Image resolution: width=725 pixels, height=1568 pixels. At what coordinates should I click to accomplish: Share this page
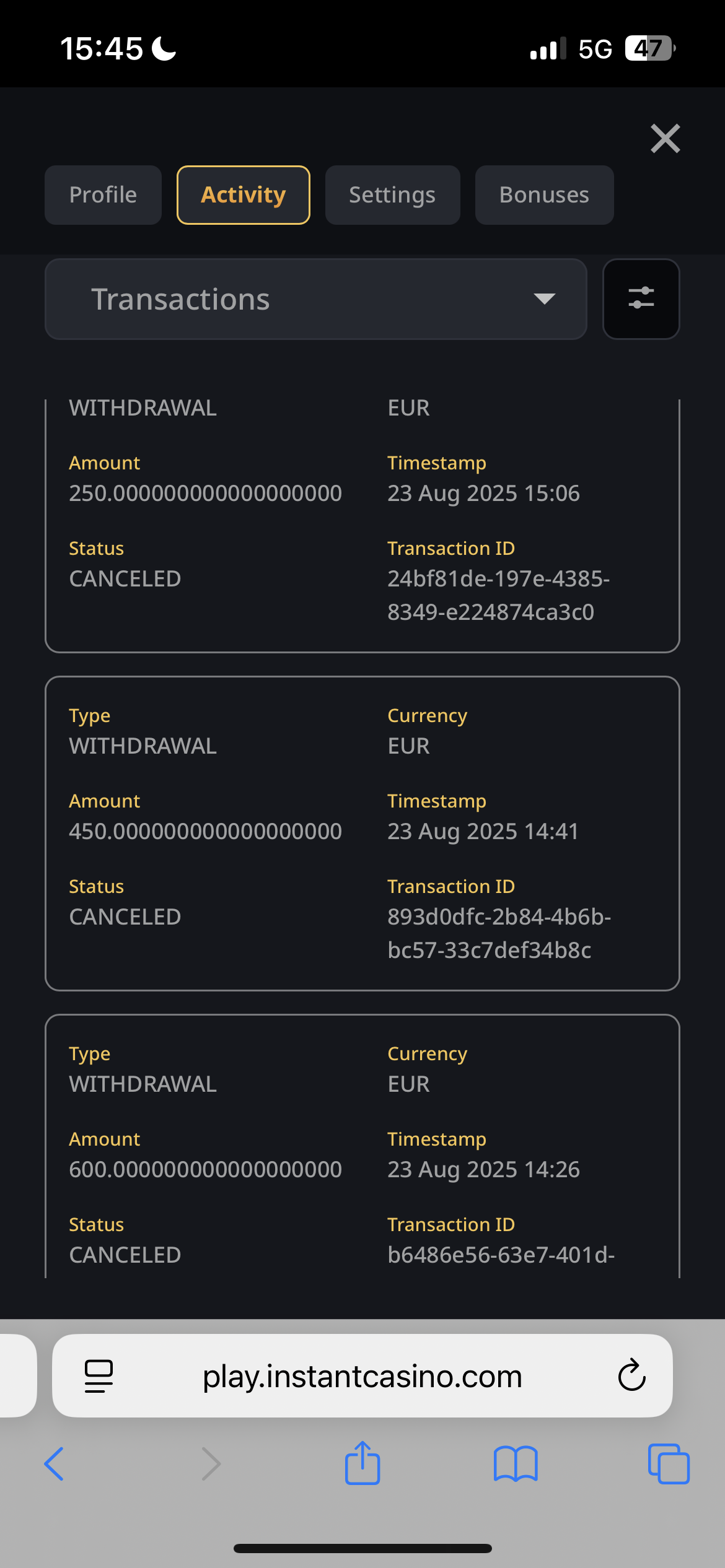(362, 1464)
